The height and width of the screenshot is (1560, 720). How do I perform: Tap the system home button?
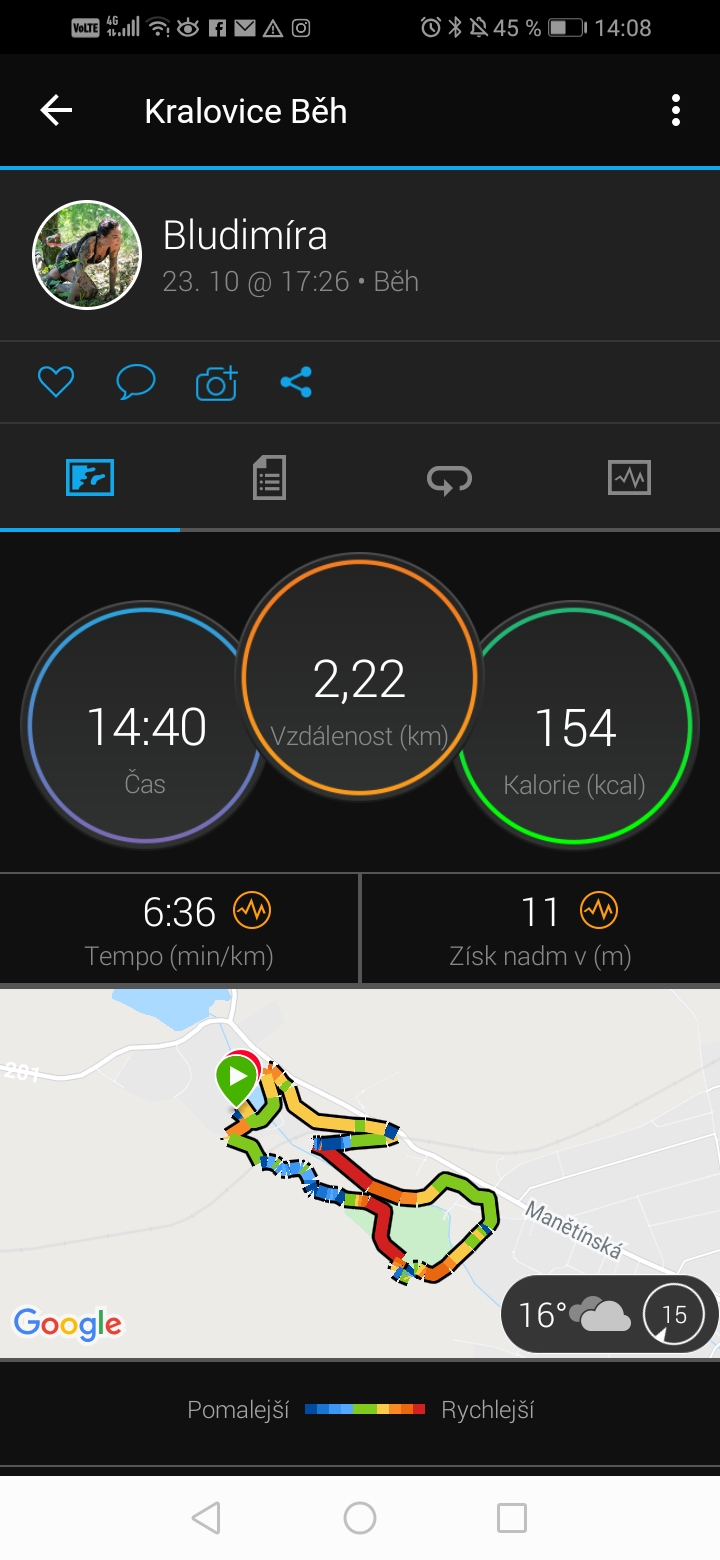coord(360,1518)
